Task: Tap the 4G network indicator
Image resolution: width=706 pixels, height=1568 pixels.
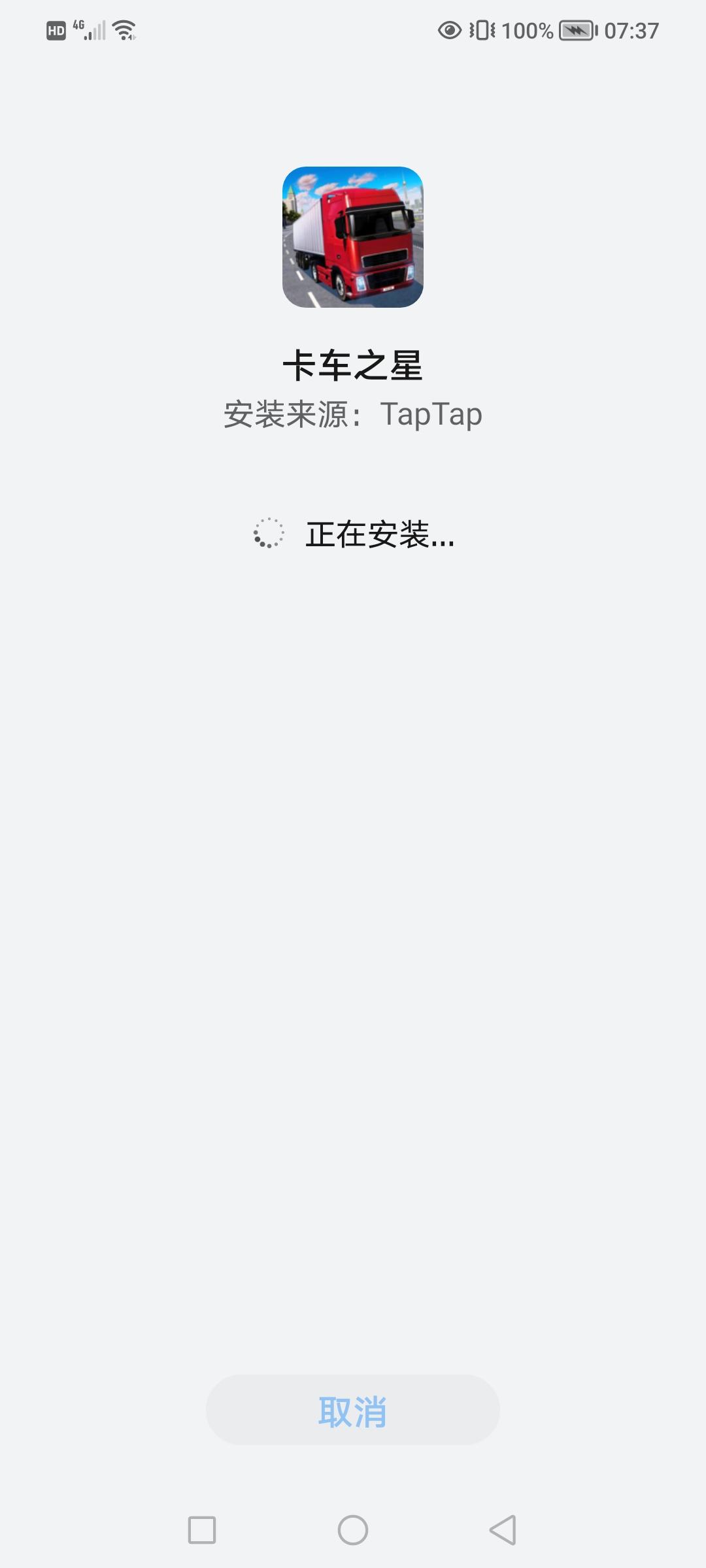Action: [78, 25]
